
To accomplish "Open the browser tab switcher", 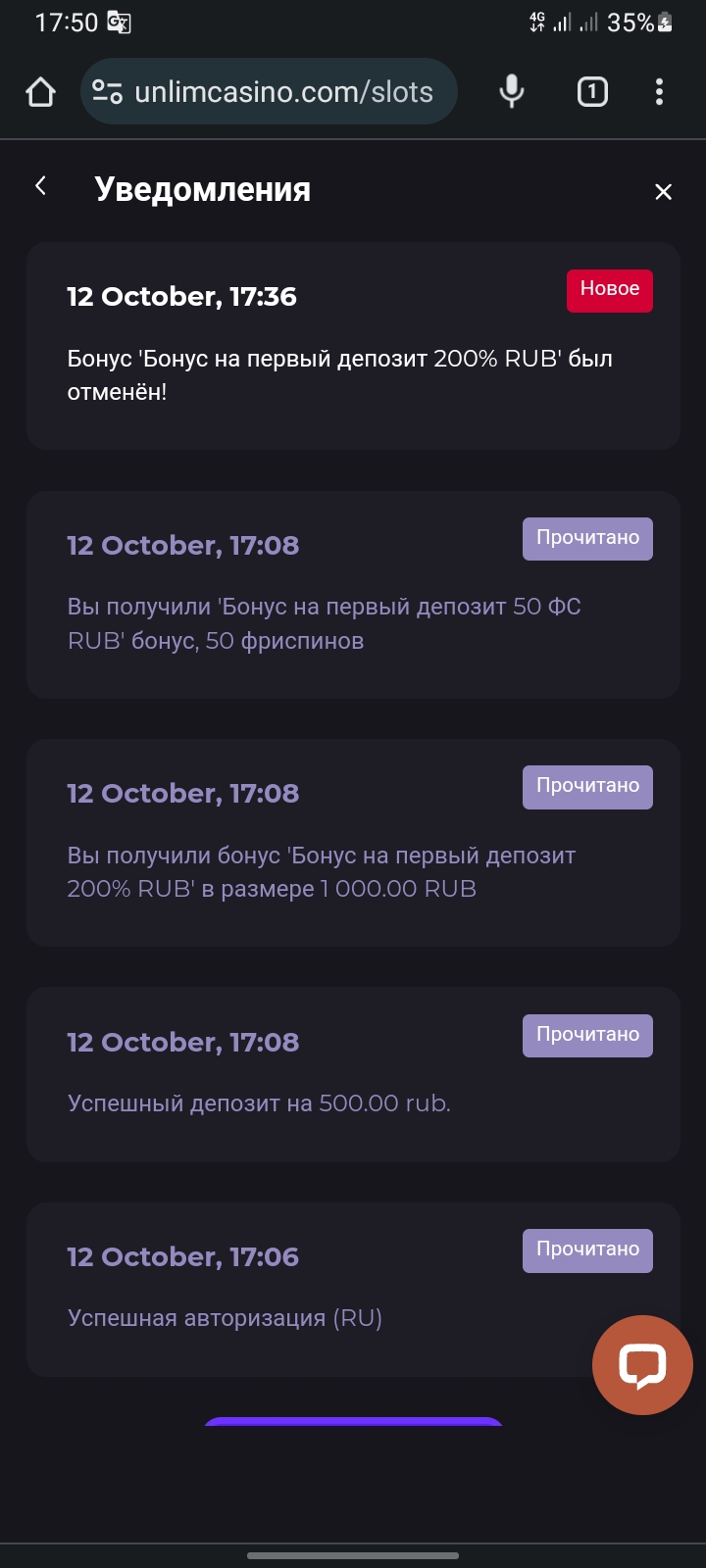I will pos(591,92).
